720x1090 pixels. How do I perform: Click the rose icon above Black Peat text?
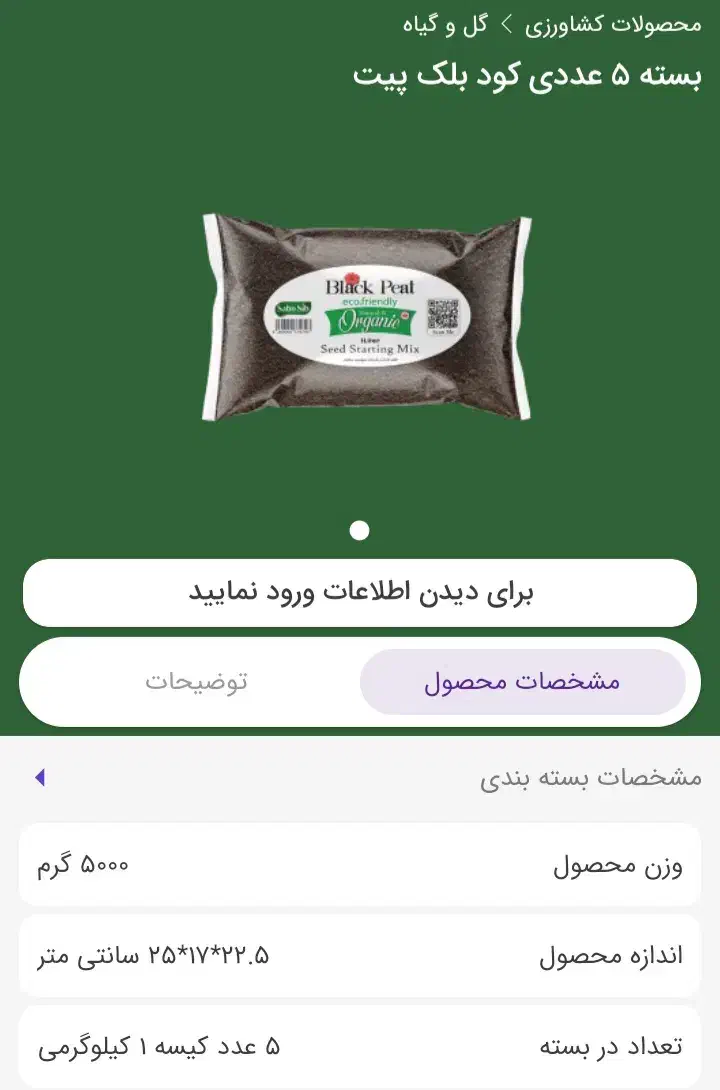tap(351, 275)
